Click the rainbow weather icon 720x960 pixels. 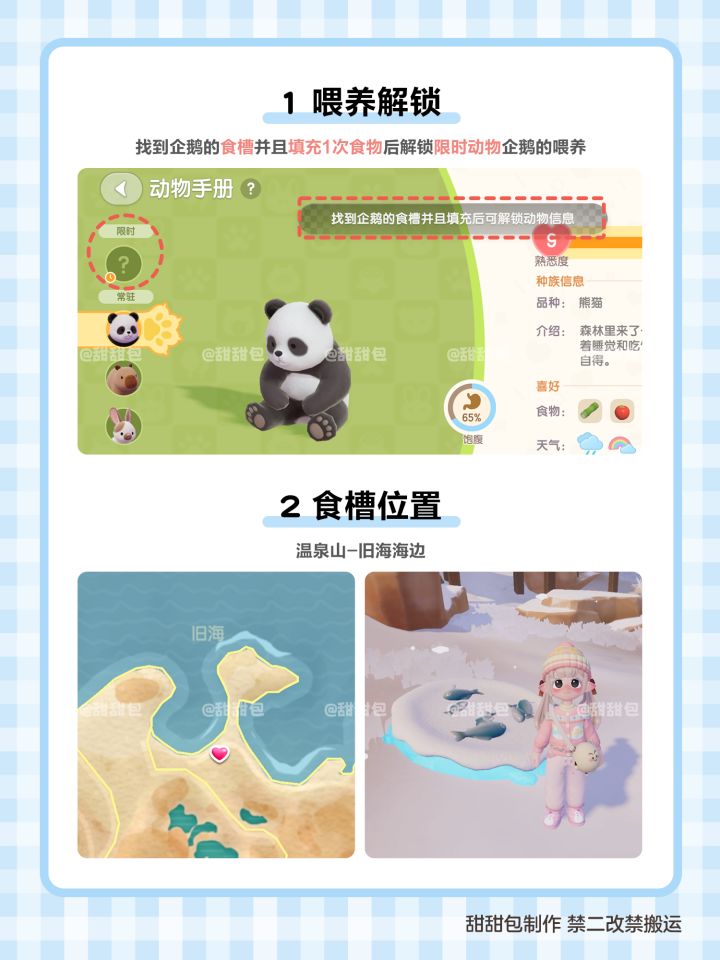click(620, 443)
